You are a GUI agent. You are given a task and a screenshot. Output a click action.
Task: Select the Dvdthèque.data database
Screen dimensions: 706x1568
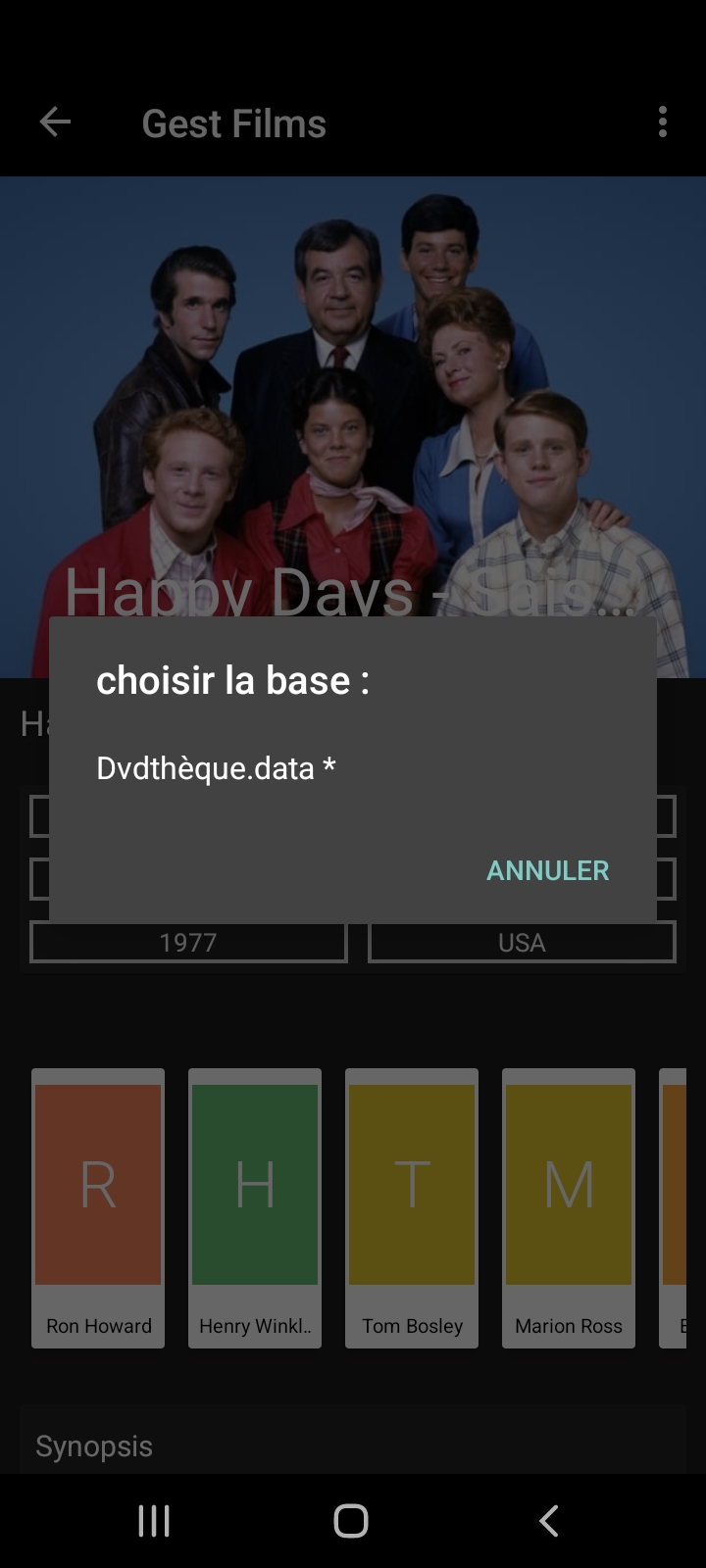click(216, 768)
